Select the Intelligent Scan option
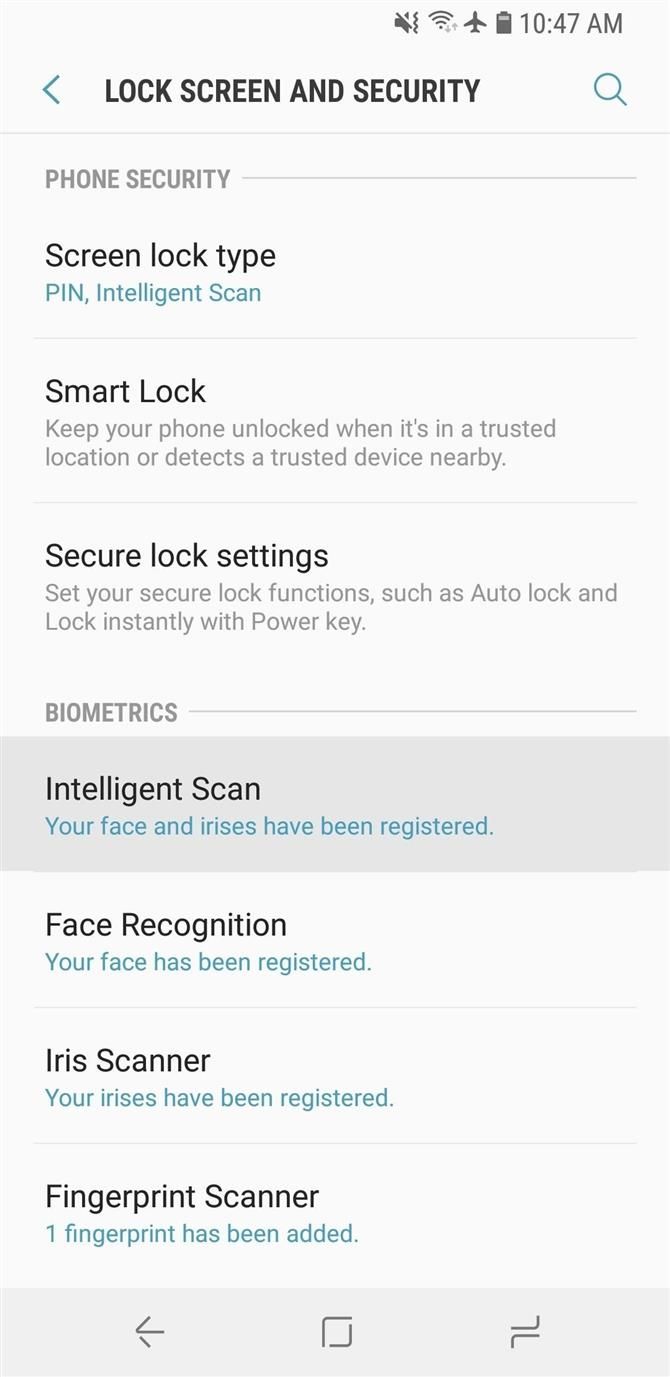Viewport: 670px width, 1377px height. 334,804
